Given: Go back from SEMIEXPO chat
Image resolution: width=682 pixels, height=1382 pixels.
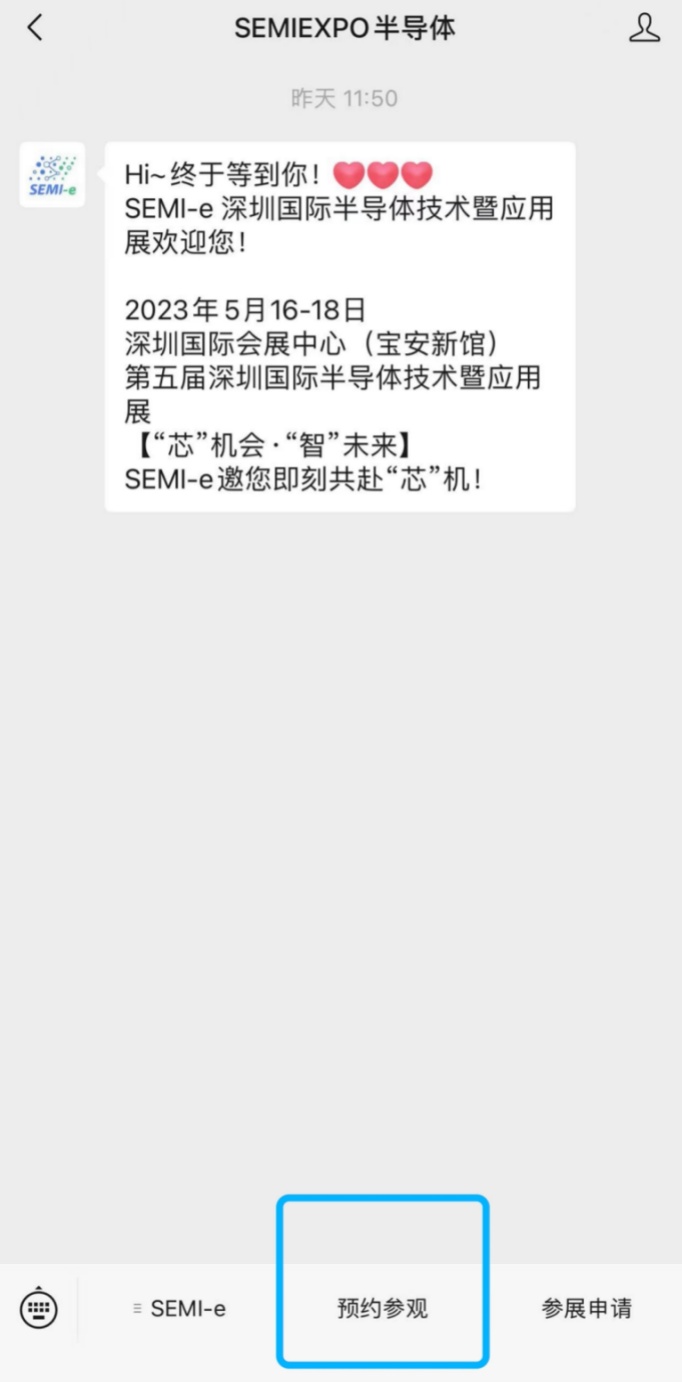Looking at the screenshot, I should pyautogui.click(x=35, y=28).
